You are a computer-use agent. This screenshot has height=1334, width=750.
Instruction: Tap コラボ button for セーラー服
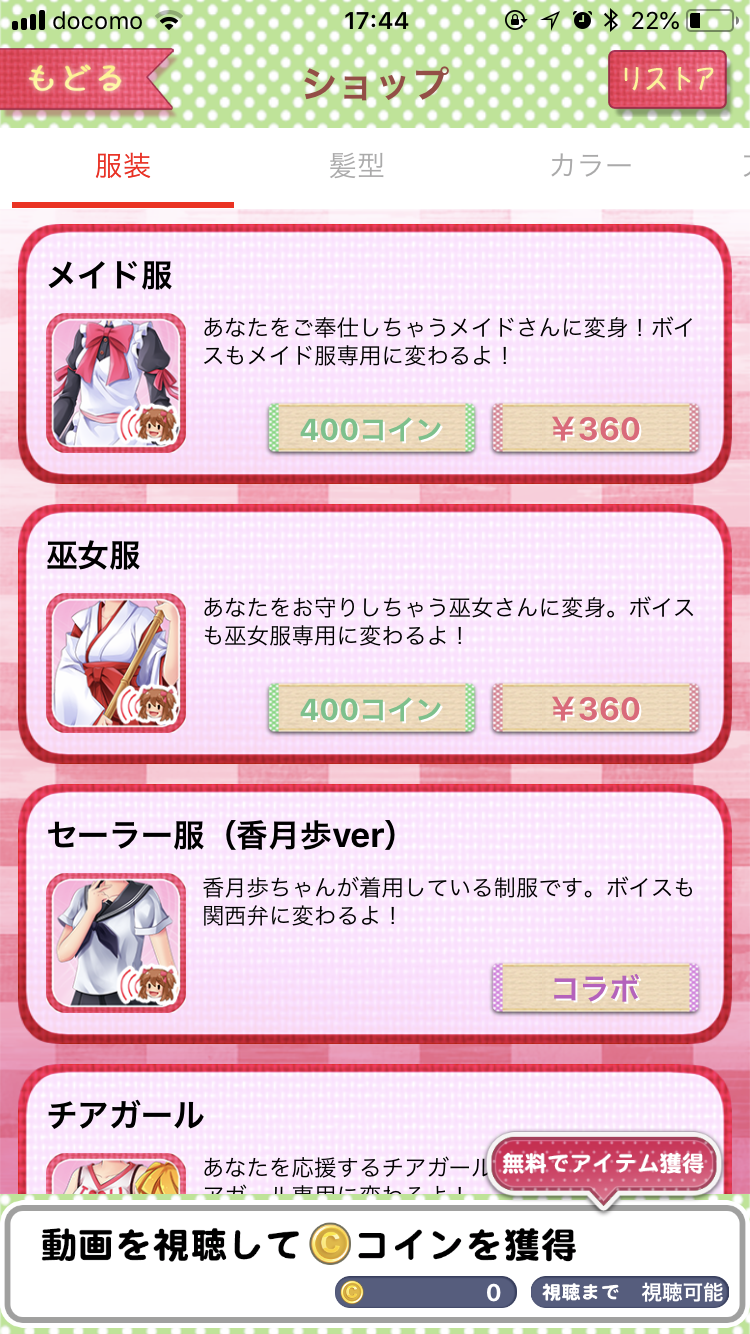[x=595, y=989]
